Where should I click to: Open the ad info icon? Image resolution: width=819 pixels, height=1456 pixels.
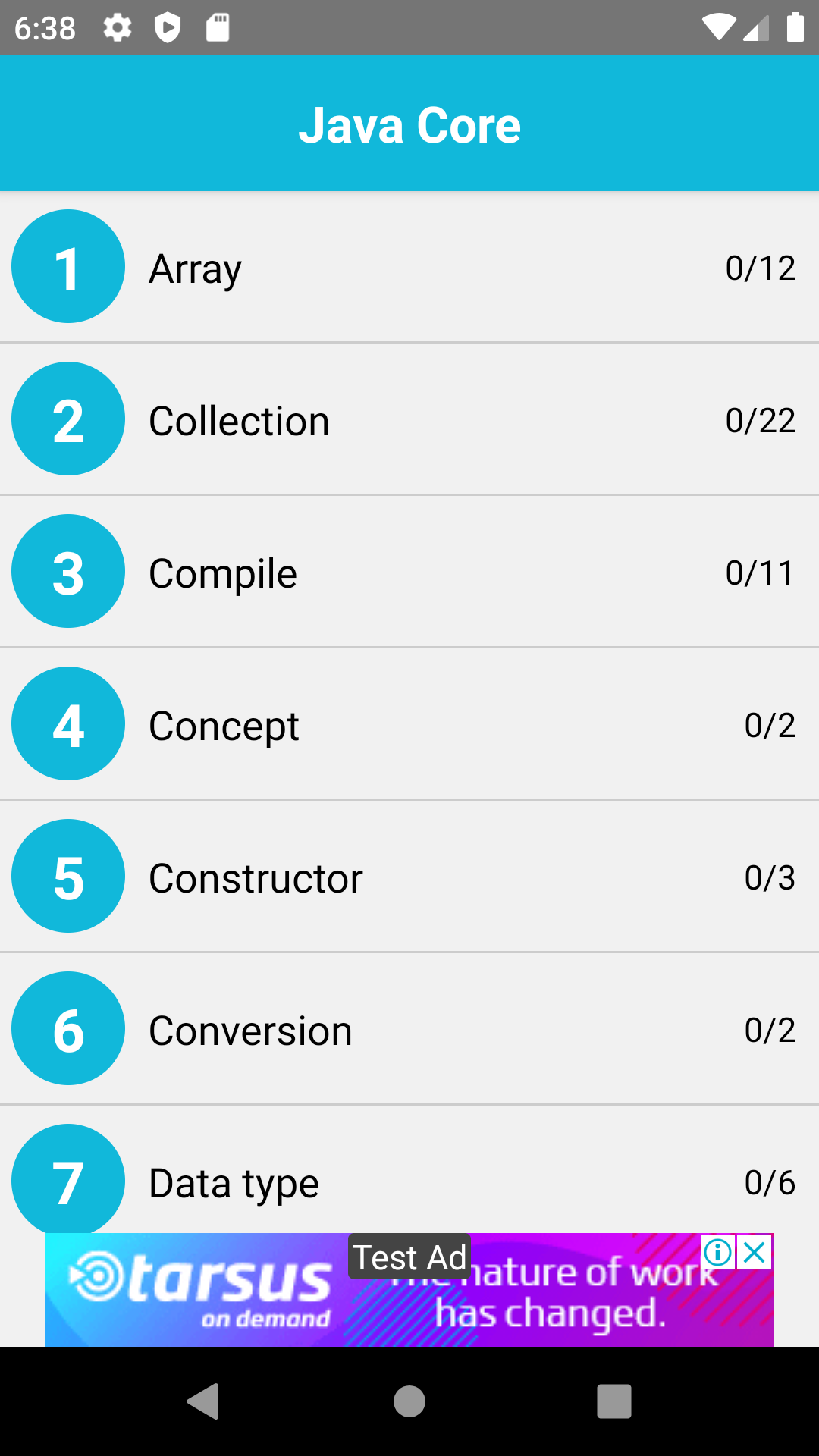717,1253
